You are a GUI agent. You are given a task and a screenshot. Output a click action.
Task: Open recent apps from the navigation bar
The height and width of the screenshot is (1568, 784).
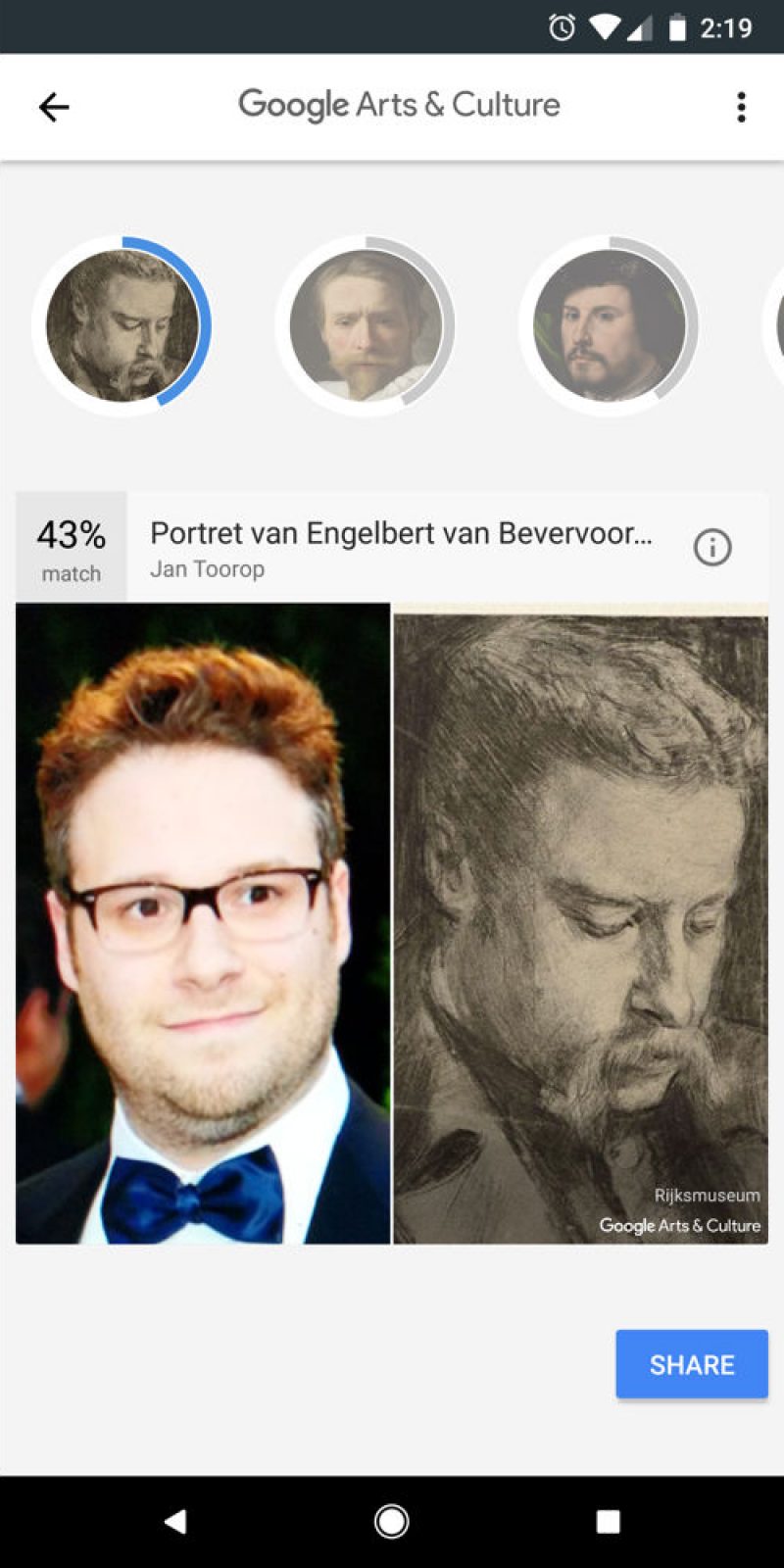point(608,1521)
